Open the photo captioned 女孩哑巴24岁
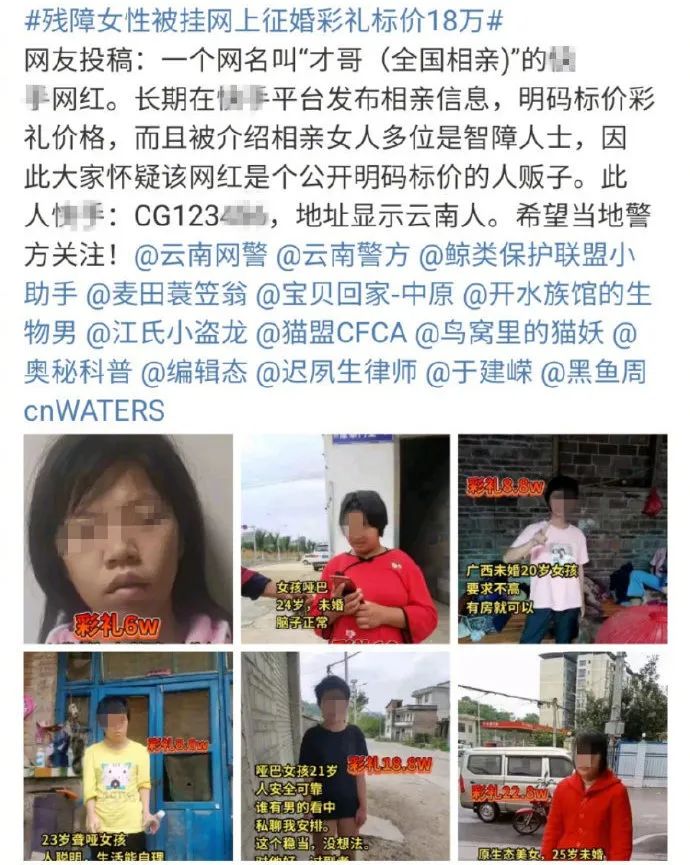690x865 pixels. [x=345, y=538]
